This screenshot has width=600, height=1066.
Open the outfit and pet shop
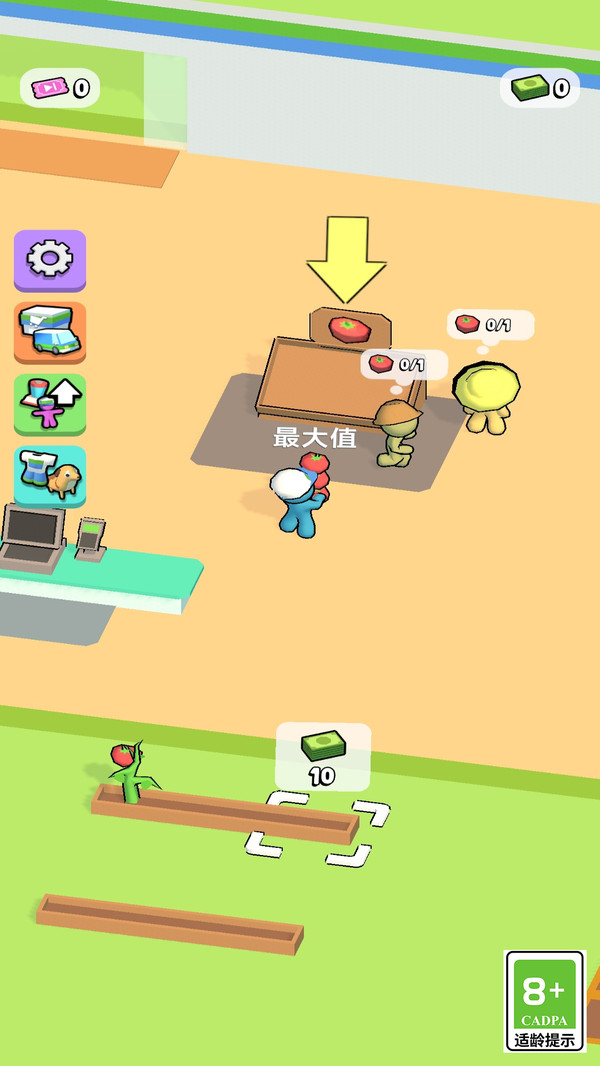click(50, 476)
